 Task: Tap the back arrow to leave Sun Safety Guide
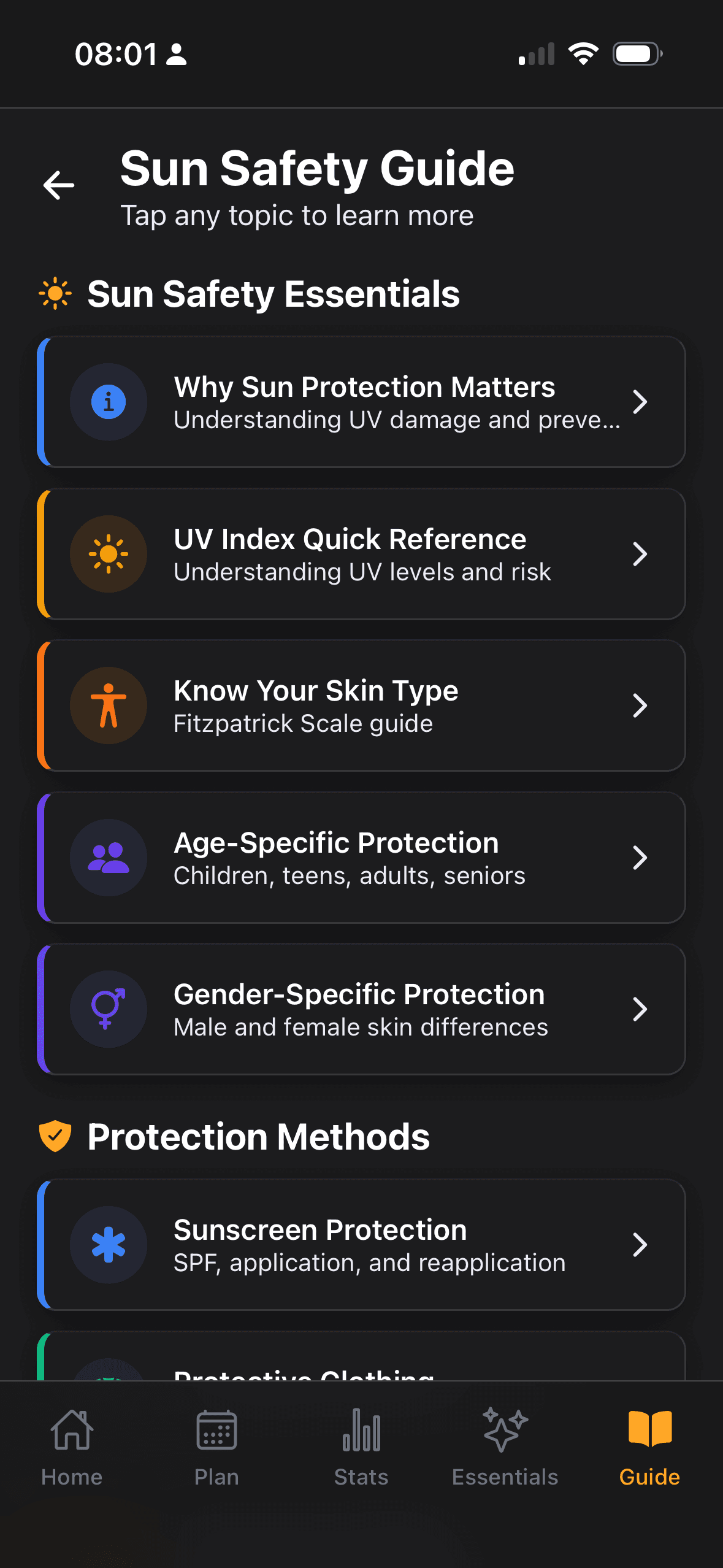pyautogui.click(x=58, y=185)
